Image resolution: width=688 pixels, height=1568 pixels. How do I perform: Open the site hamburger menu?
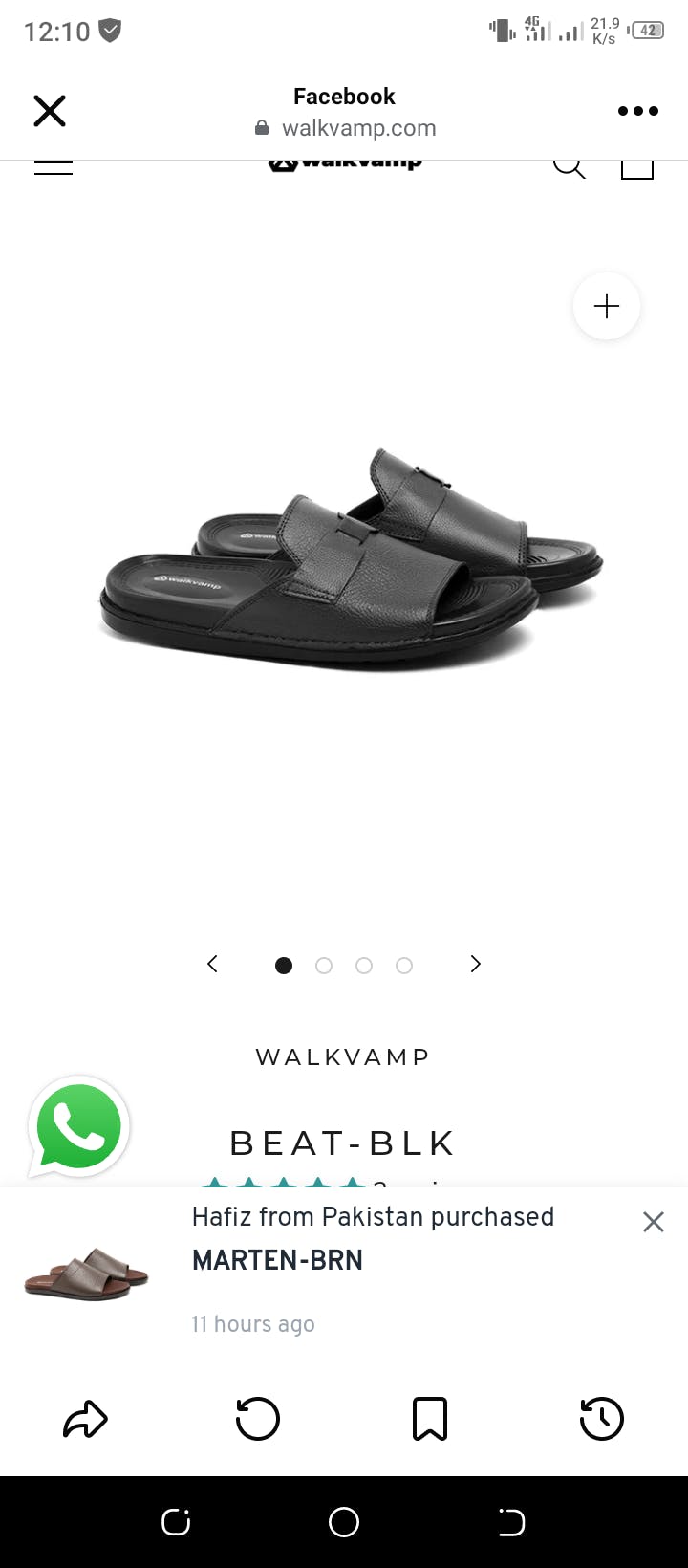[54, 167]
